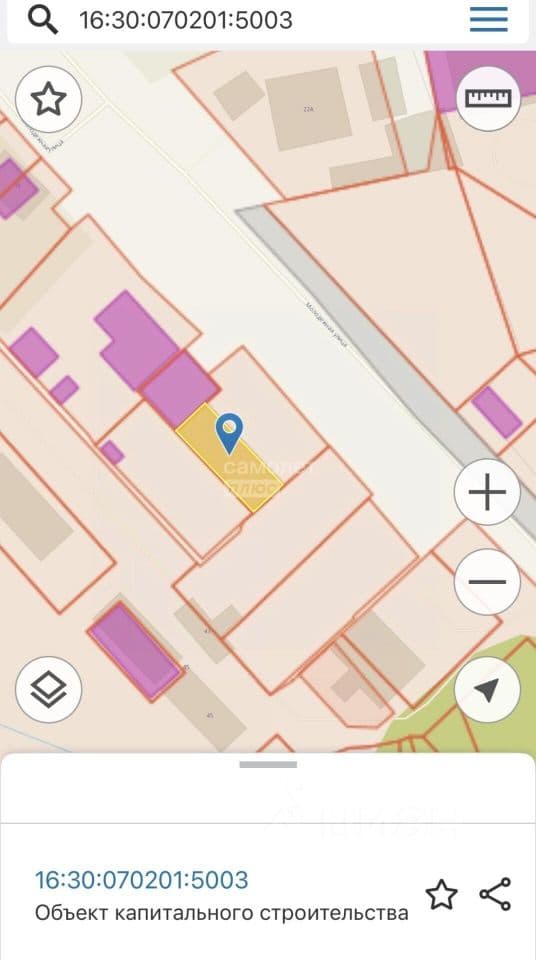Zoom in with the plus button

[487, 492]
